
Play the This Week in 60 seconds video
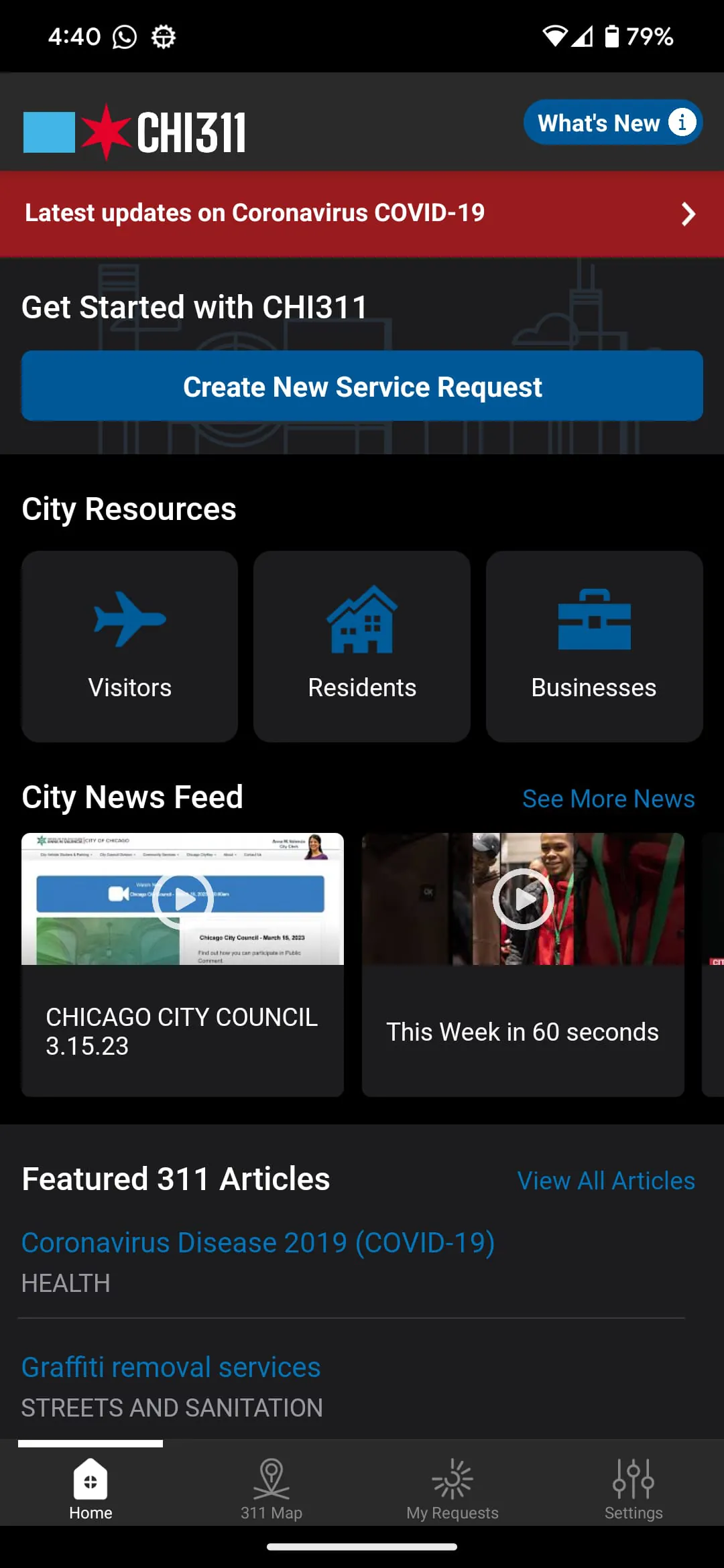(524, 899)
